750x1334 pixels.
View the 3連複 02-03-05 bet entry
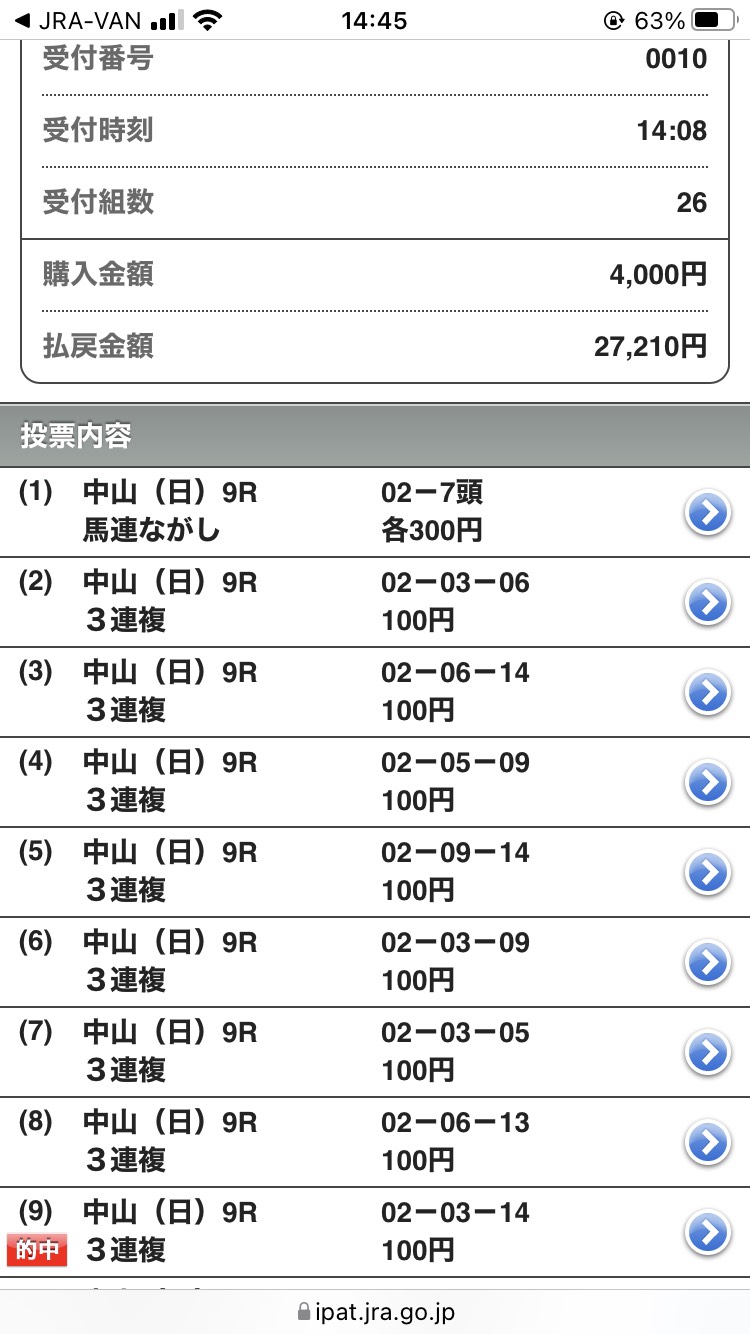click(x=707, y=1052)
